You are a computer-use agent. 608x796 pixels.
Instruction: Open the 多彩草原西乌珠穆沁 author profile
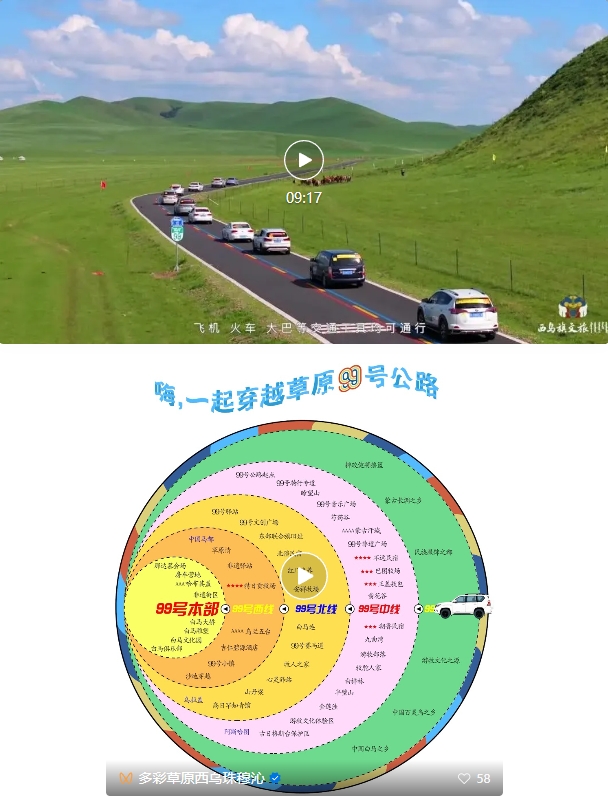(200, 778)
